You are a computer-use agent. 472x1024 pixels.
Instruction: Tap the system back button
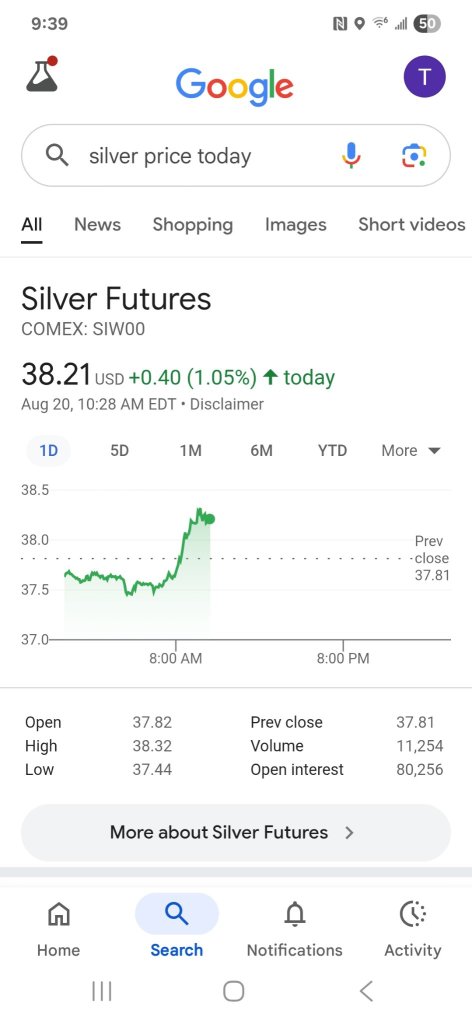367,991
